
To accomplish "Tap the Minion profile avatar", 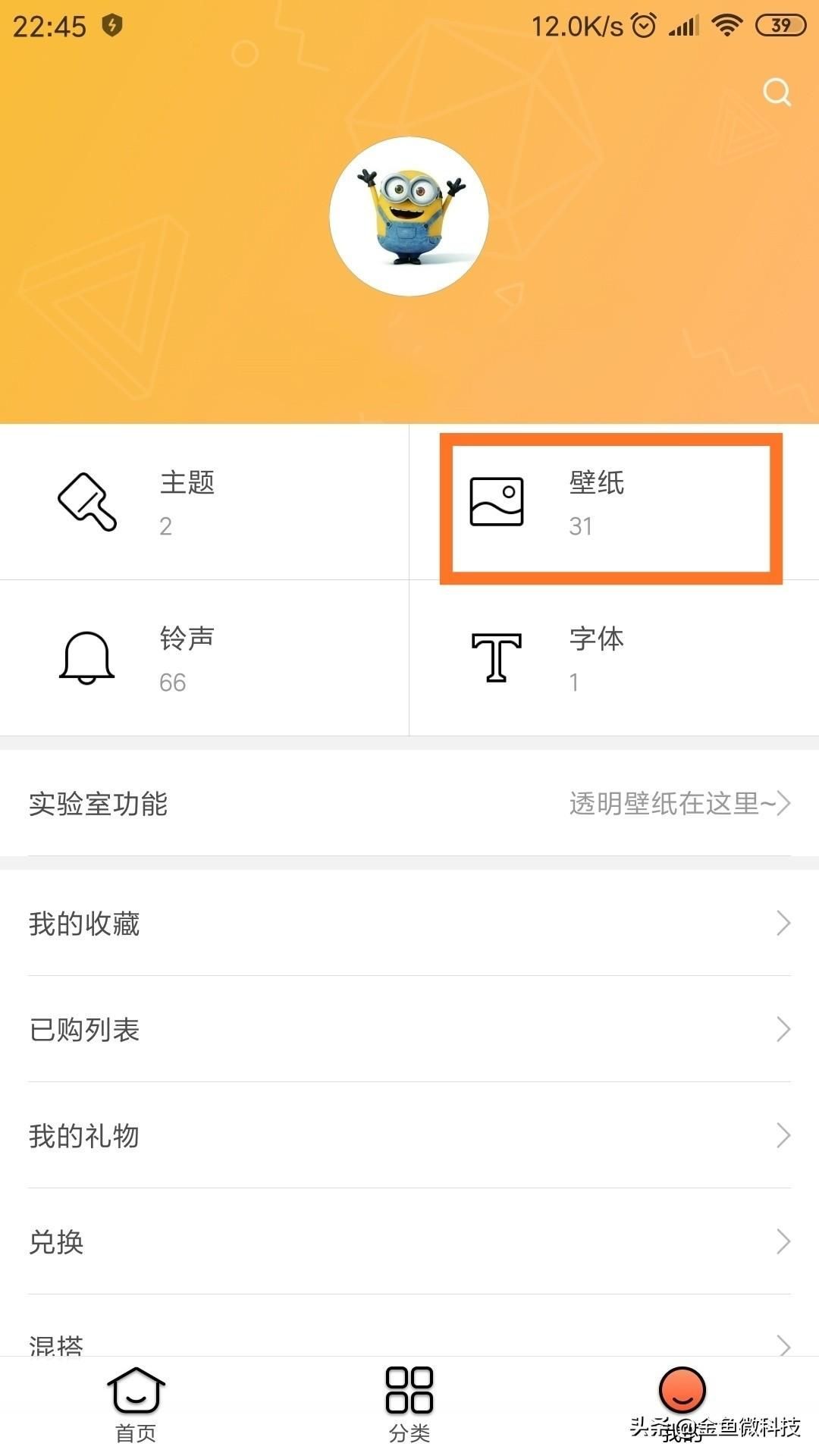I will (409, 217).
